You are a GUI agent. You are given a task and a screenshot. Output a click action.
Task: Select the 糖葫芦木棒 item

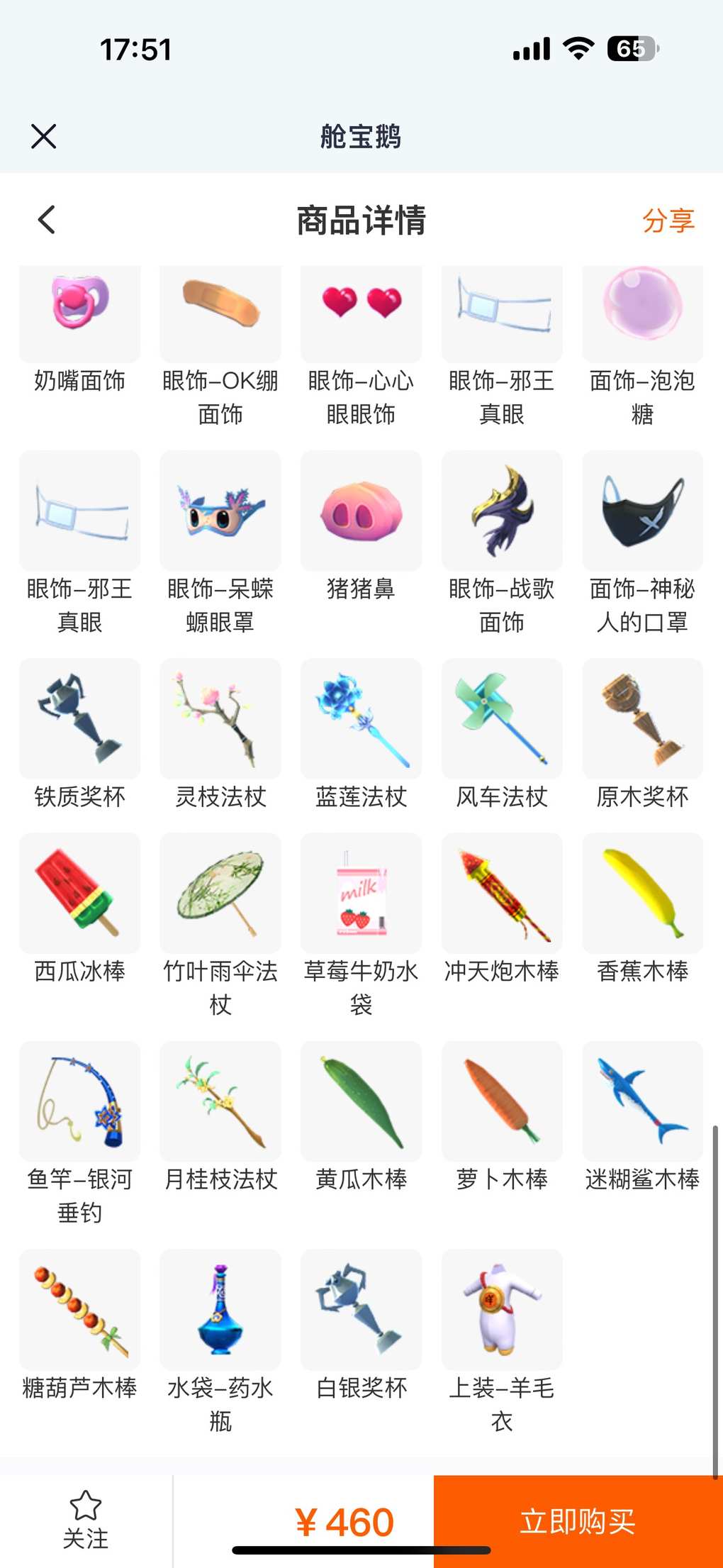[79, 1326]
